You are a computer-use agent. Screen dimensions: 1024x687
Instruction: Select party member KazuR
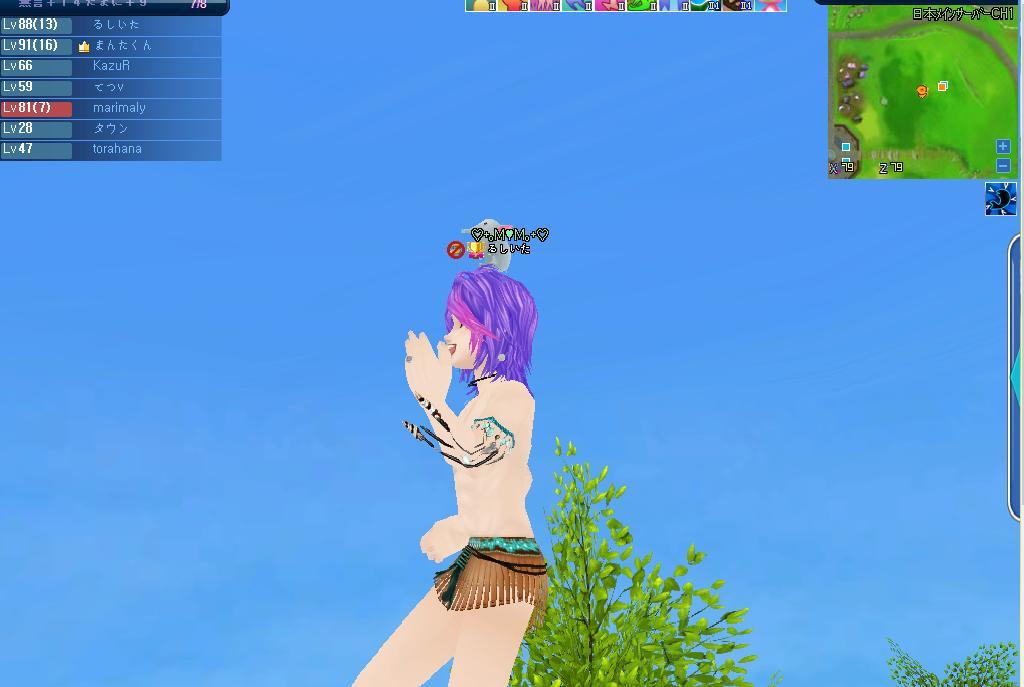[x=111, y=66]
